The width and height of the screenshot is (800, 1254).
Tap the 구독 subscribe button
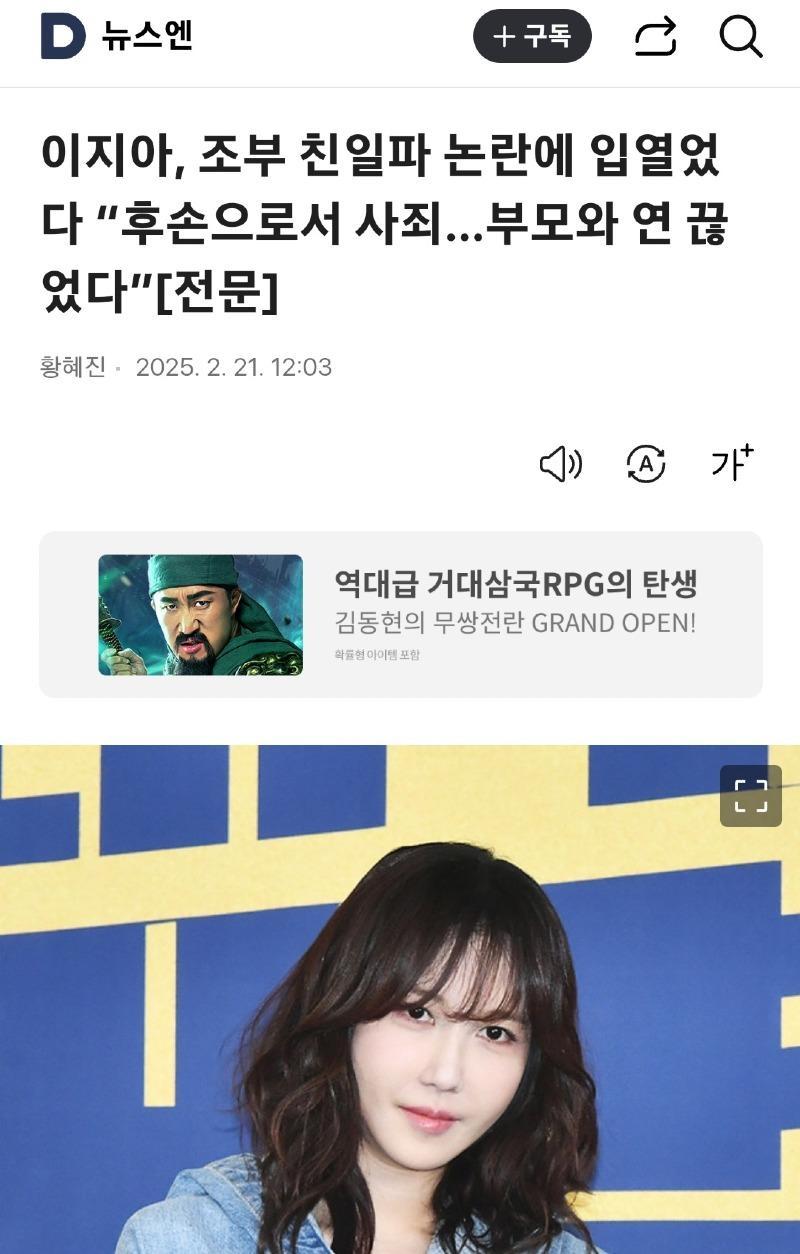click(x=532, y=37)
